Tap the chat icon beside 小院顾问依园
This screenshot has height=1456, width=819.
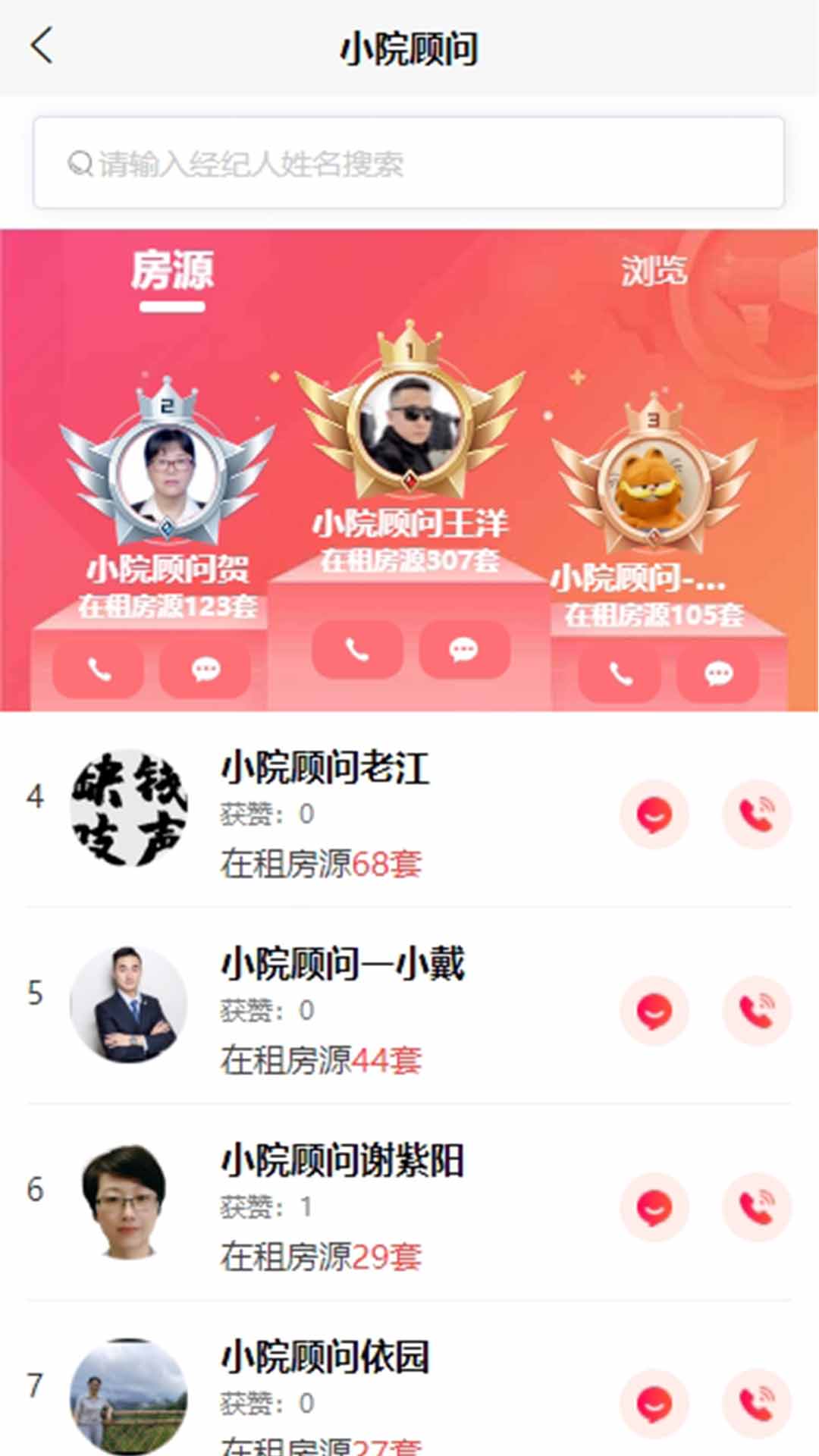pyautogui.click(x=654, y=1401)
